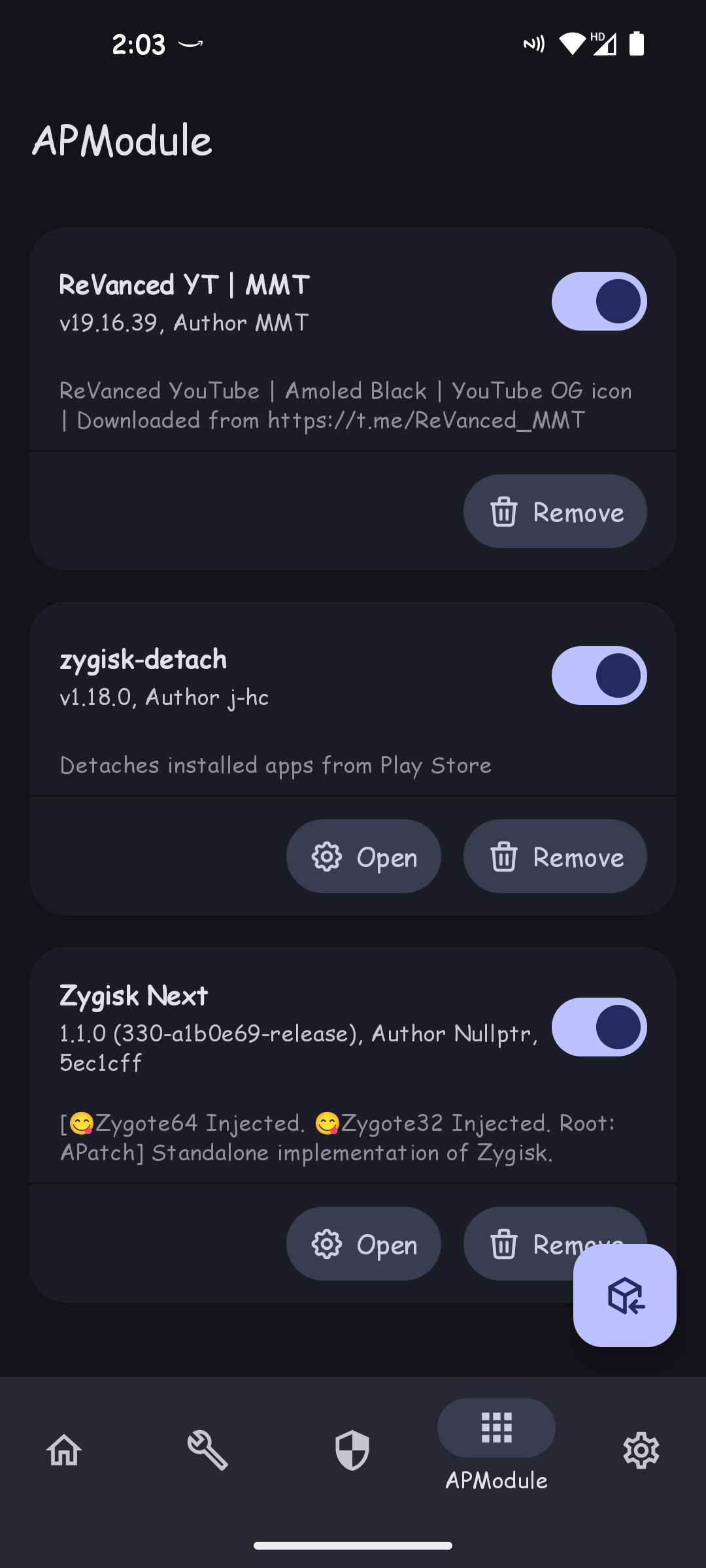Image resolution: width=706 pixels, height=1568 pixels.
Task: Turn off the Zygisk Next switch
Action: click(x=599, y=1027)
